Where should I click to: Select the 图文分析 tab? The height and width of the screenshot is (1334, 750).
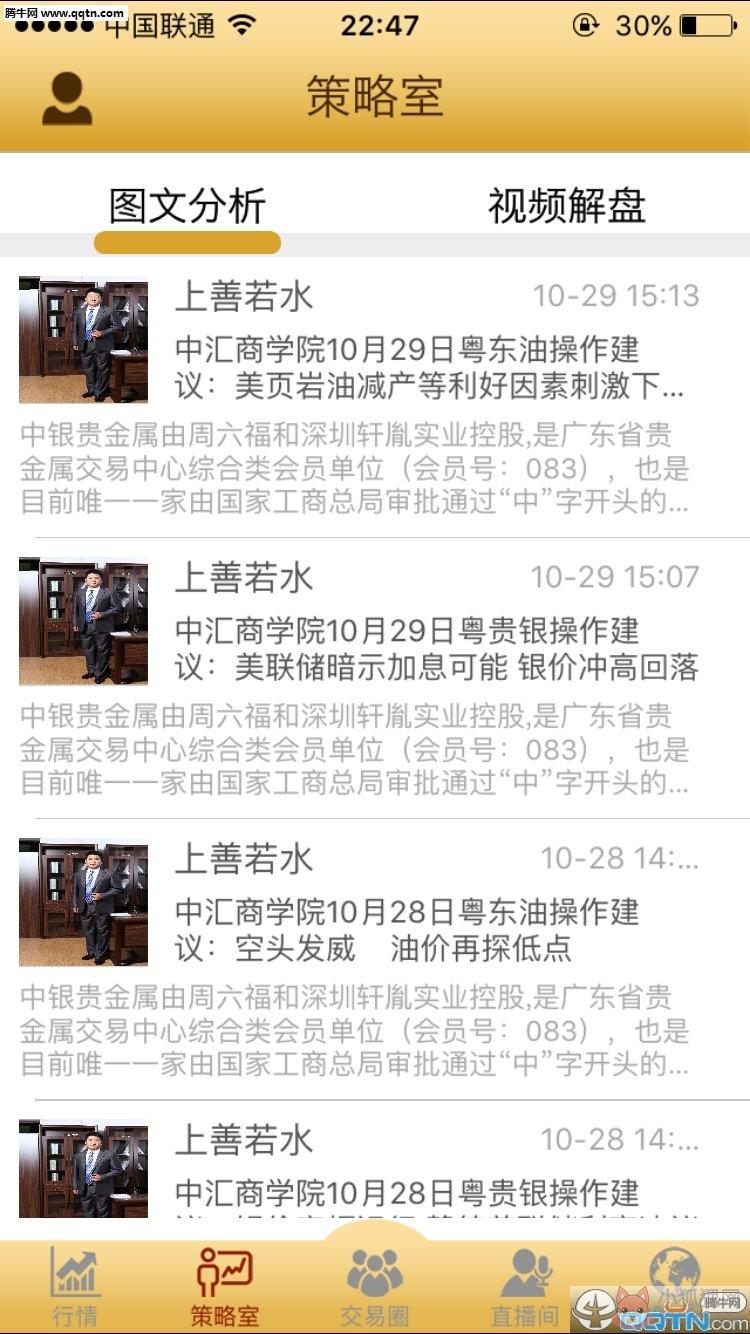point(187,206)
